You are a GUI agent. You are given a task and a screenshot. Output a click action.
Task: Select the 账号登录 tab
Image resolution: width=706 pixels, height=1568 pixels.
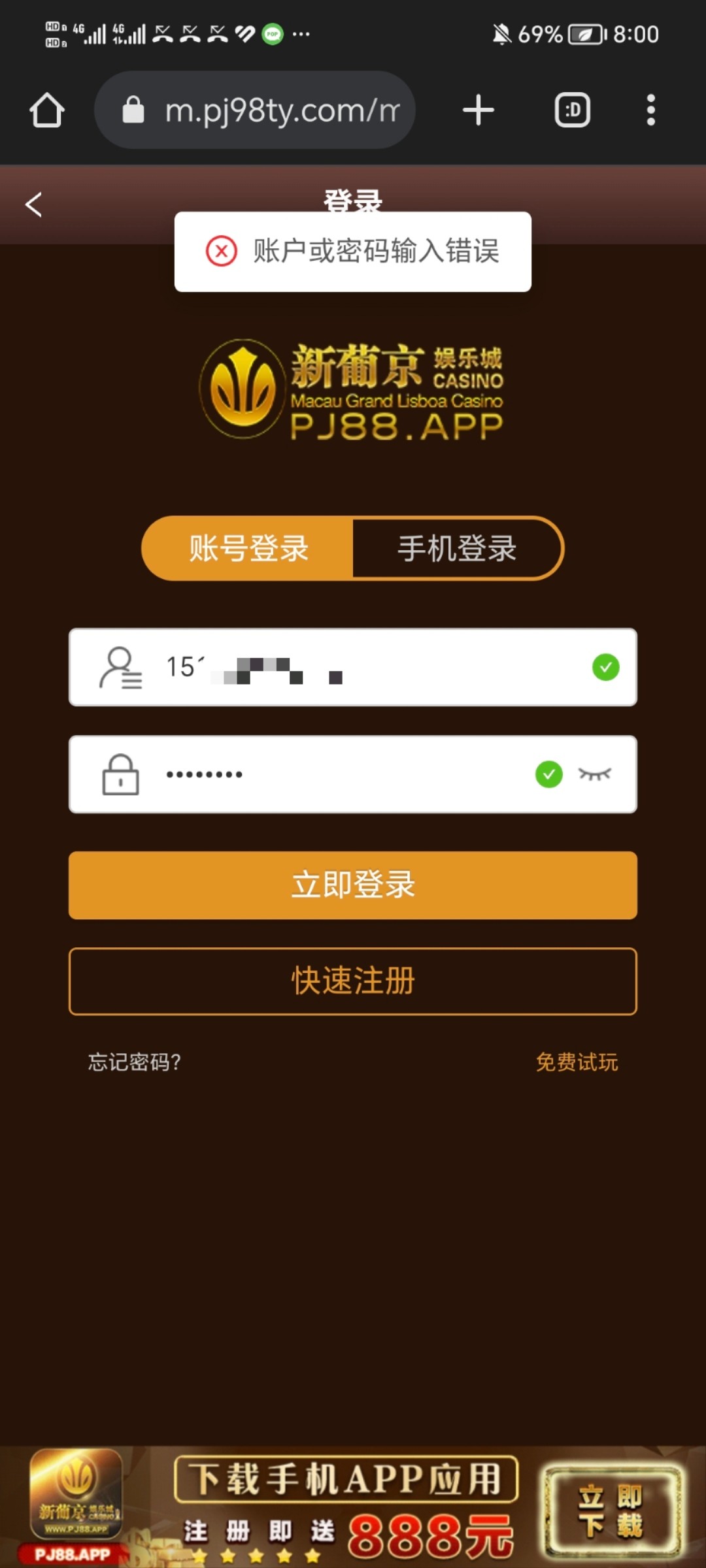pyautogui.click(x=248, y=548)
